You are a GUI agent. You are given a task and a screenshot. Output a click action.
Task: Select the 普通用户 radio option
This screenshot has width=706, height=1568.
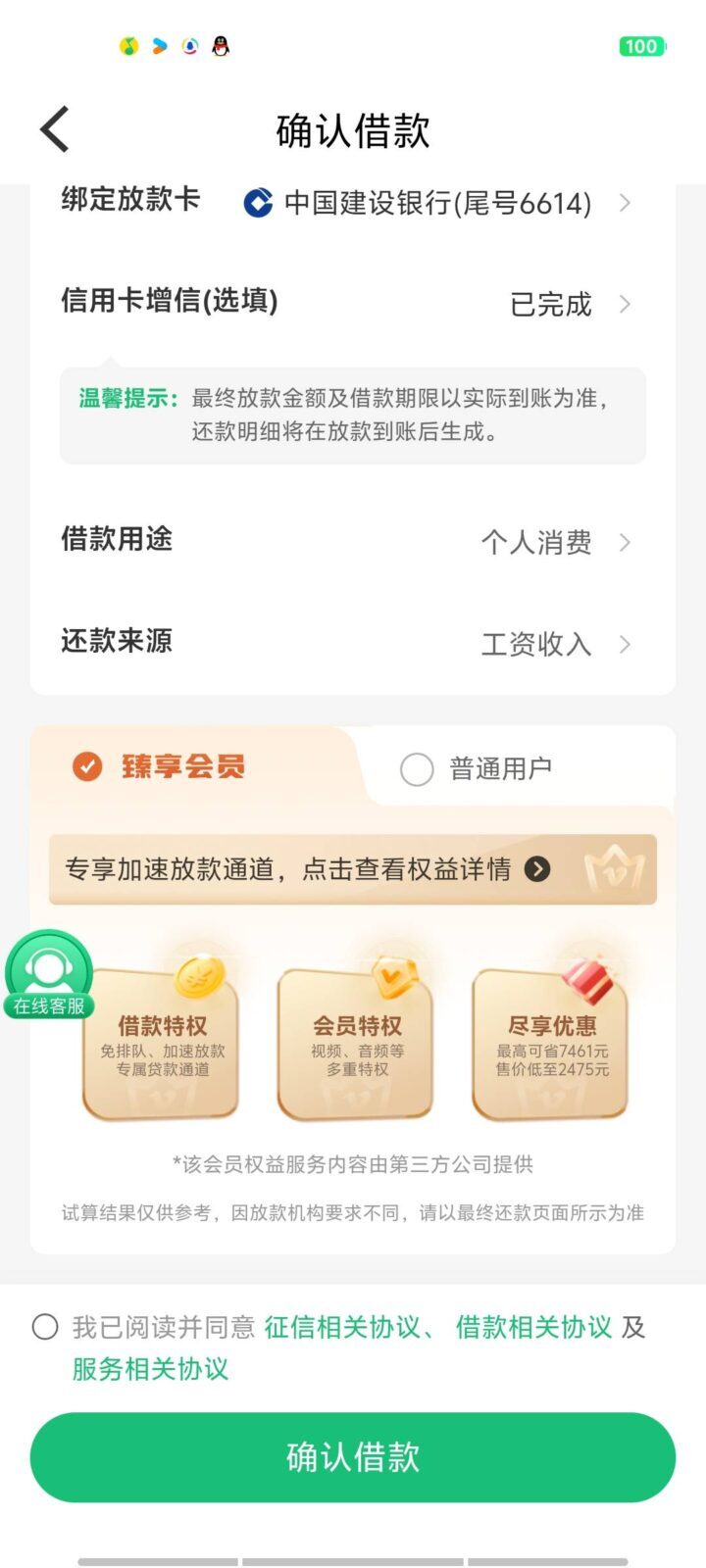(x=418, y=768)
